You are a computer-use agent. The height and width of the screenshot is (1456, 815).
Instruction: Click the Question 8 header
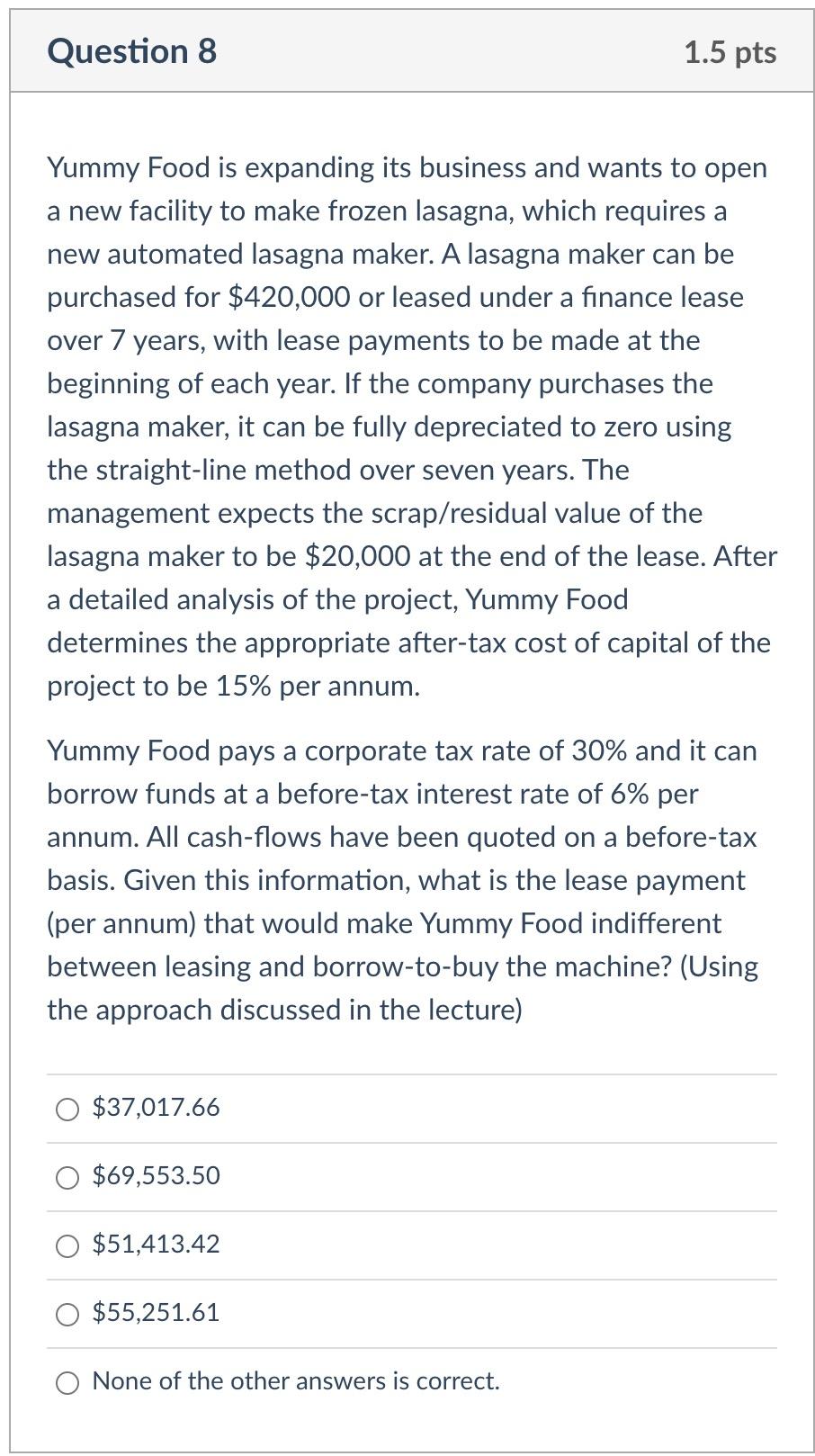tap(132, 51)
